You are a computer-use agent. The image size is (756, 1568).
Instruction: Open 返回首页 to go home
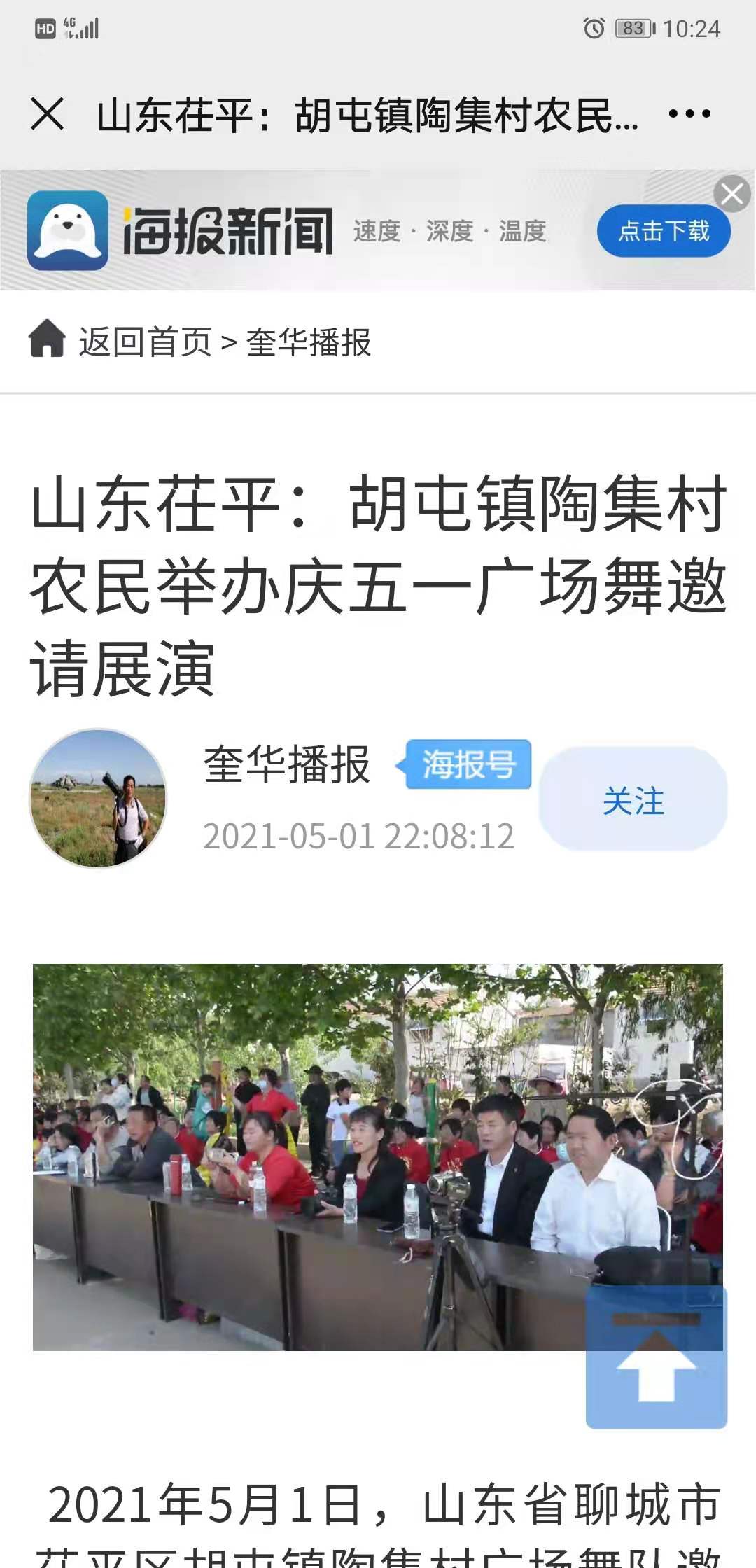[x=143, y=341]
